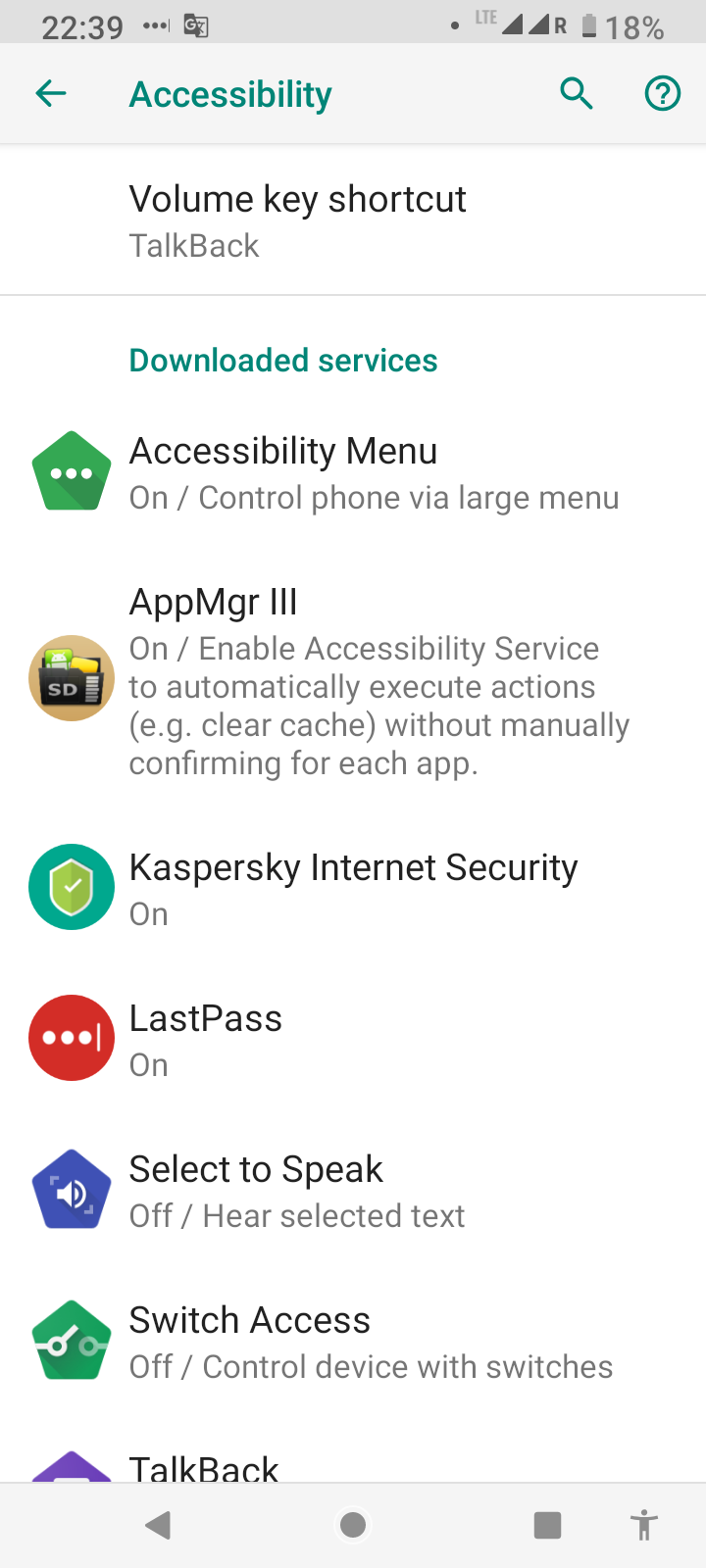Open Select to Speak settings
This screenshot has height=1568, width=706.
pos(353,1191)
